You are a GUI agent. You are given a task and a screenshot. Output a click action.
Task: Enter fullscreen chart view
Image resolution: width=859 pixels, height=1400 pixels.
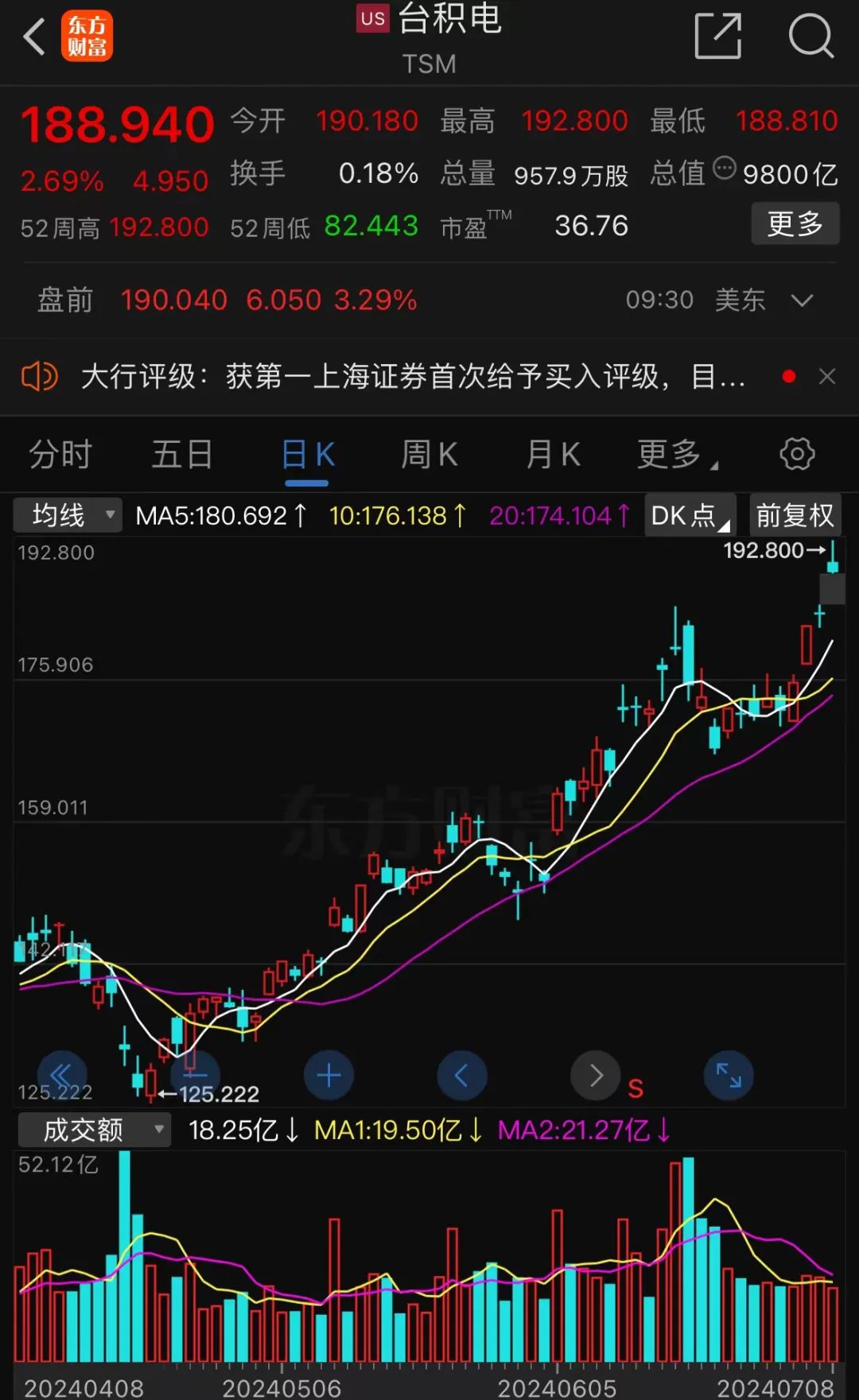pyautogui.click(x=728, y=1075)
